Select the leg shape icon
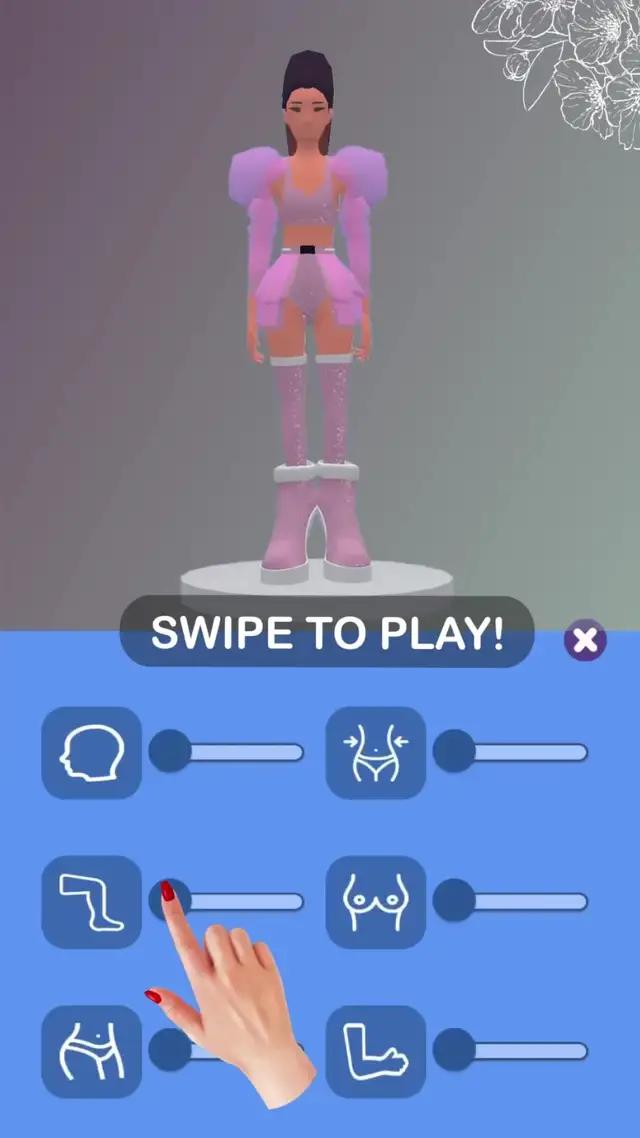This screenshot has width=640, height=1138. (91, 901)
